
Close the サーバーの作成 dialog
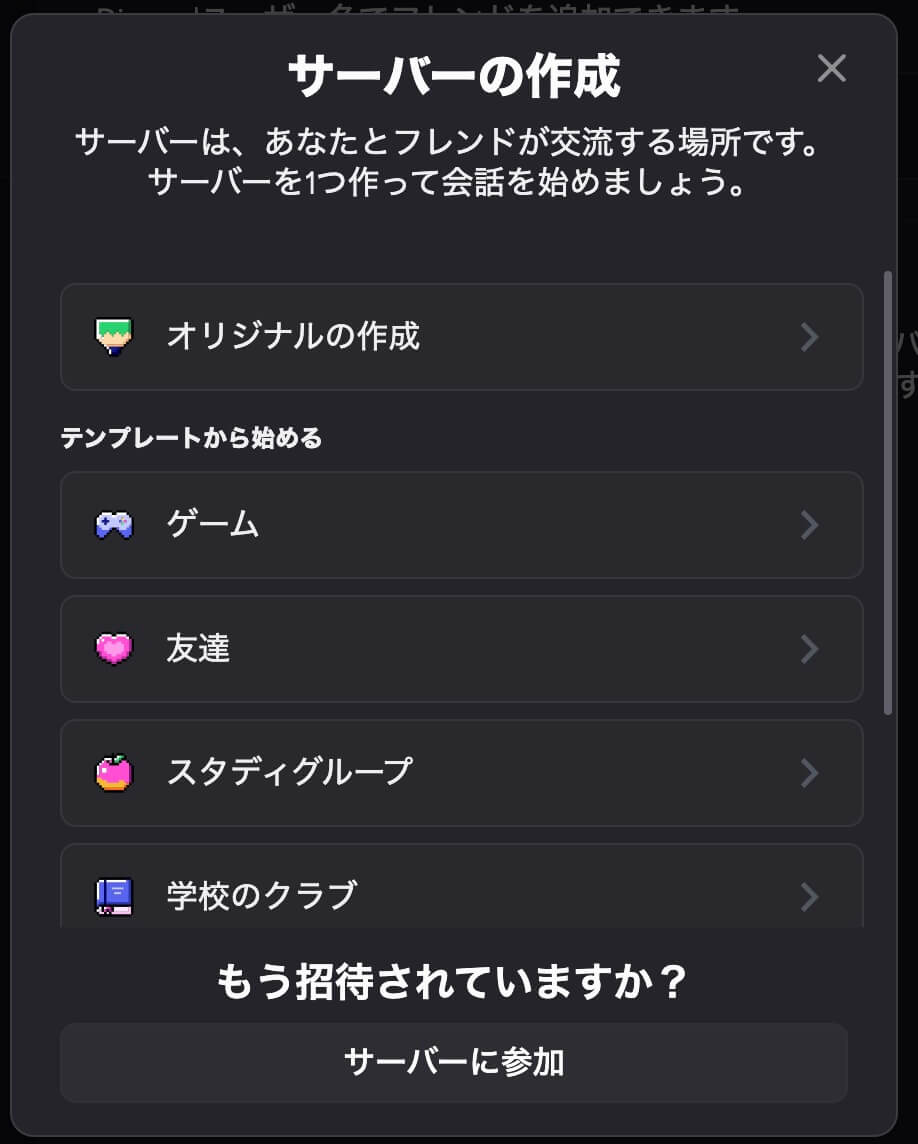point(831,68)
